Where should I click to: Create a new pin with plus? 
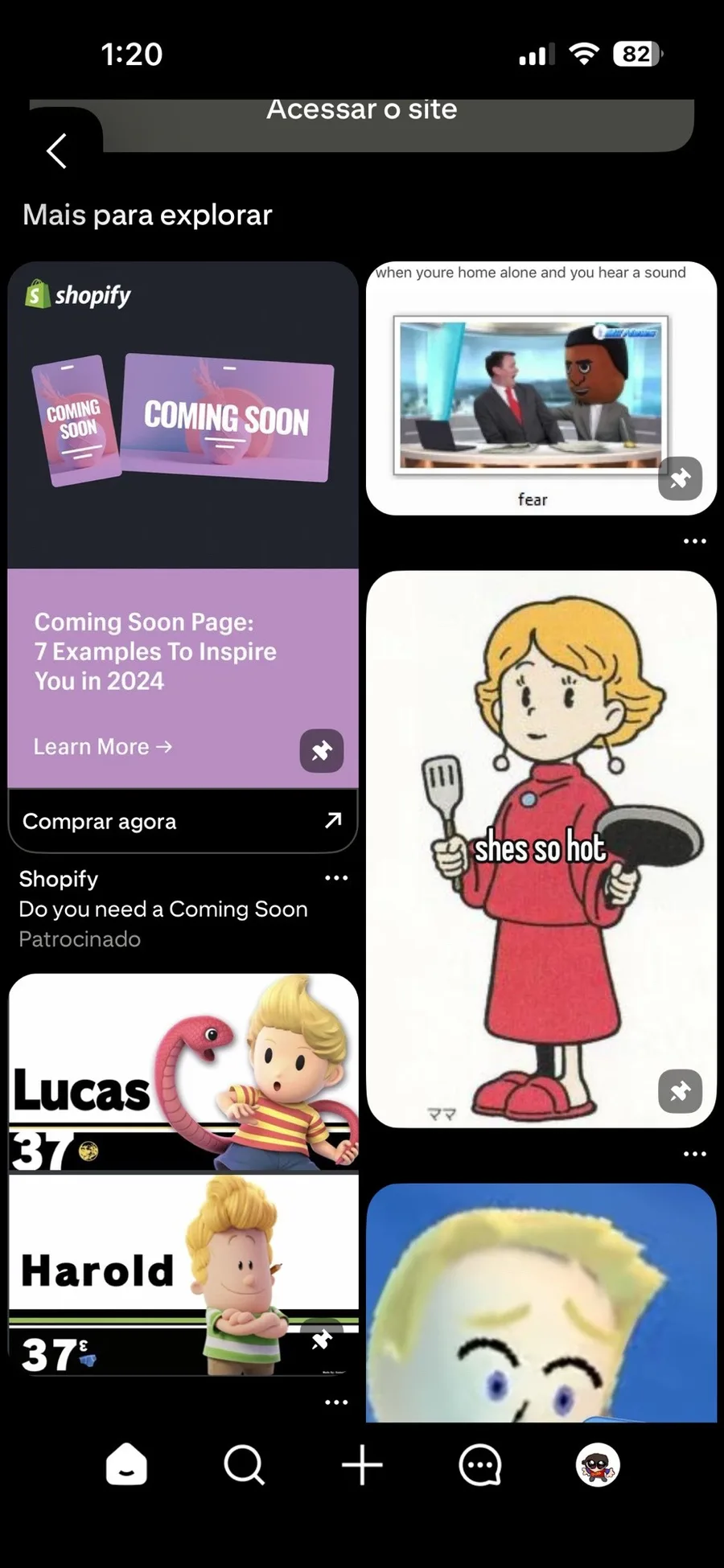(362, 1464)
